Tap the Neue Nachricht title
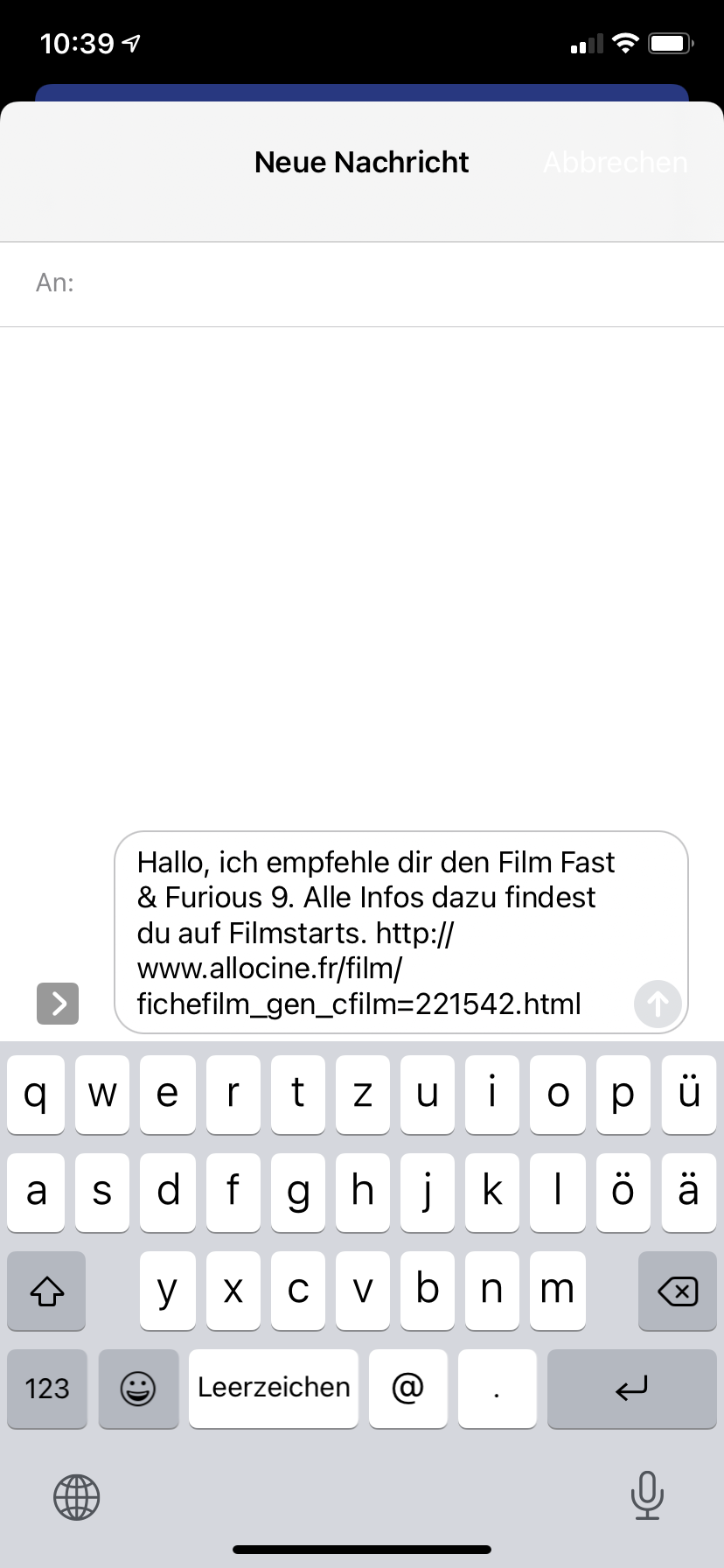This screenshot has width=724, height=1568. coord(361,162)
